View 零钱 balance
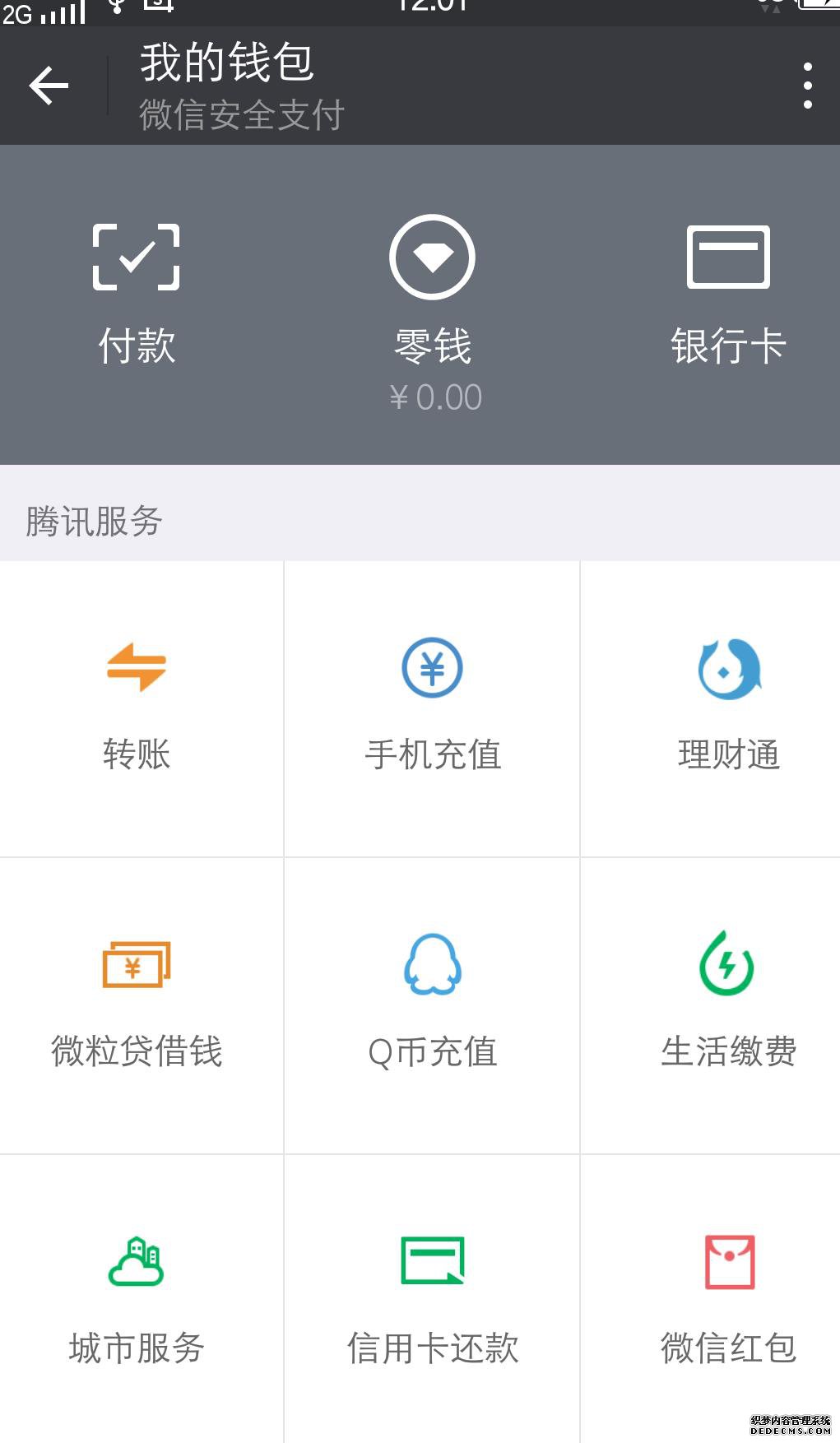 pos(433,314)
